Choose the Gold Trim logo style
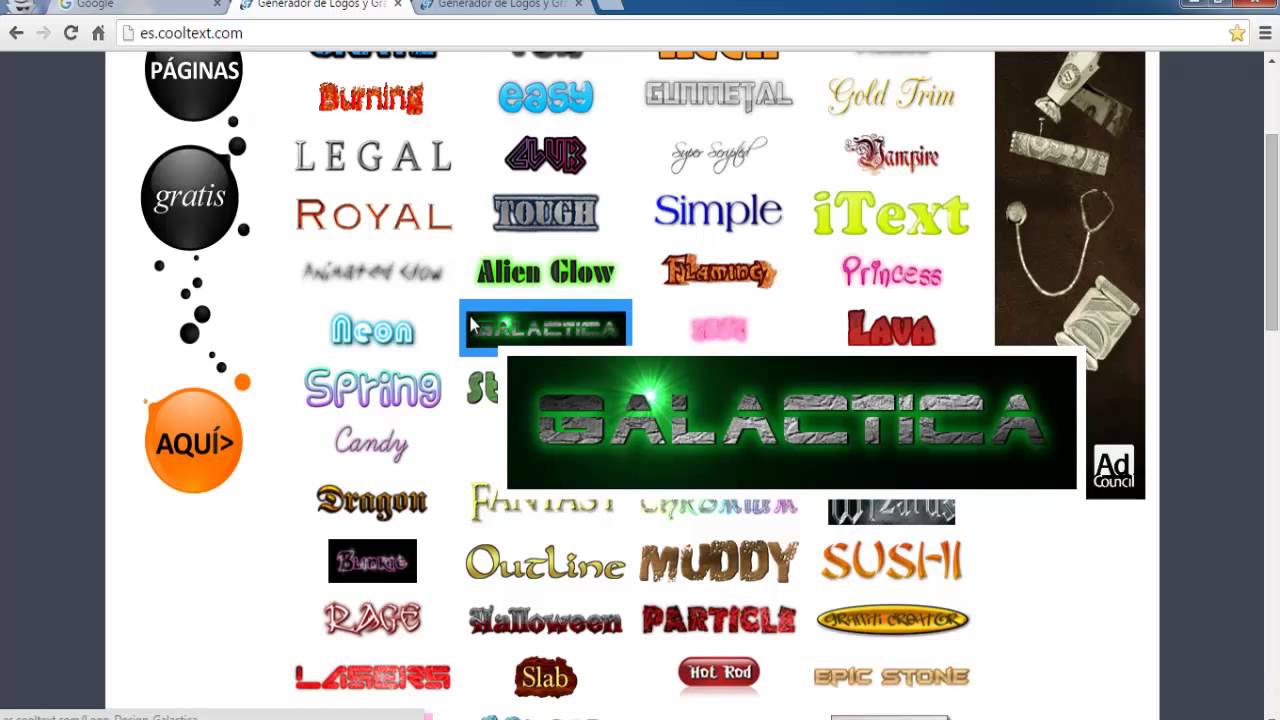 [891, 96]
